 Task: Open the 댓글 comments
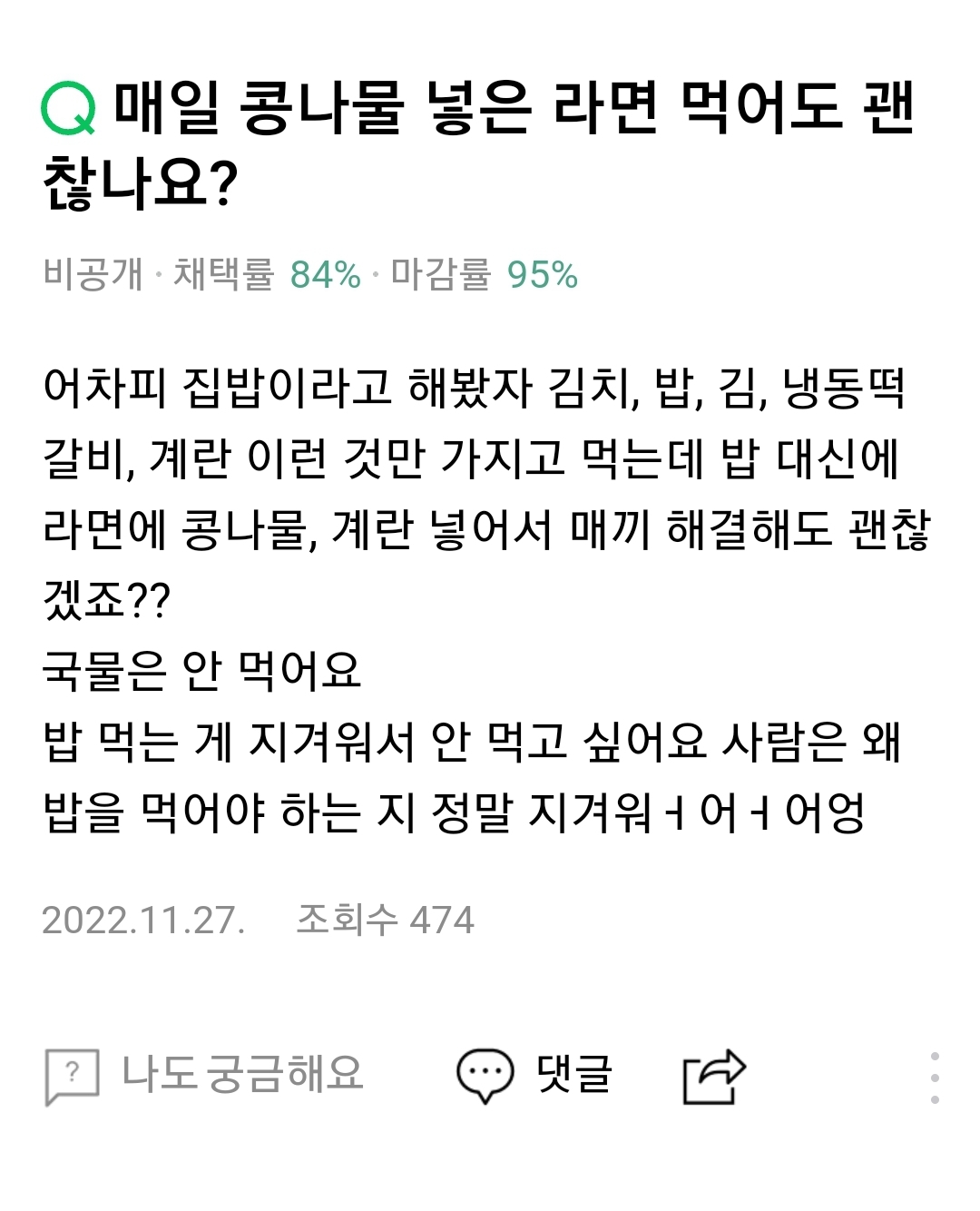[535, 1076]
